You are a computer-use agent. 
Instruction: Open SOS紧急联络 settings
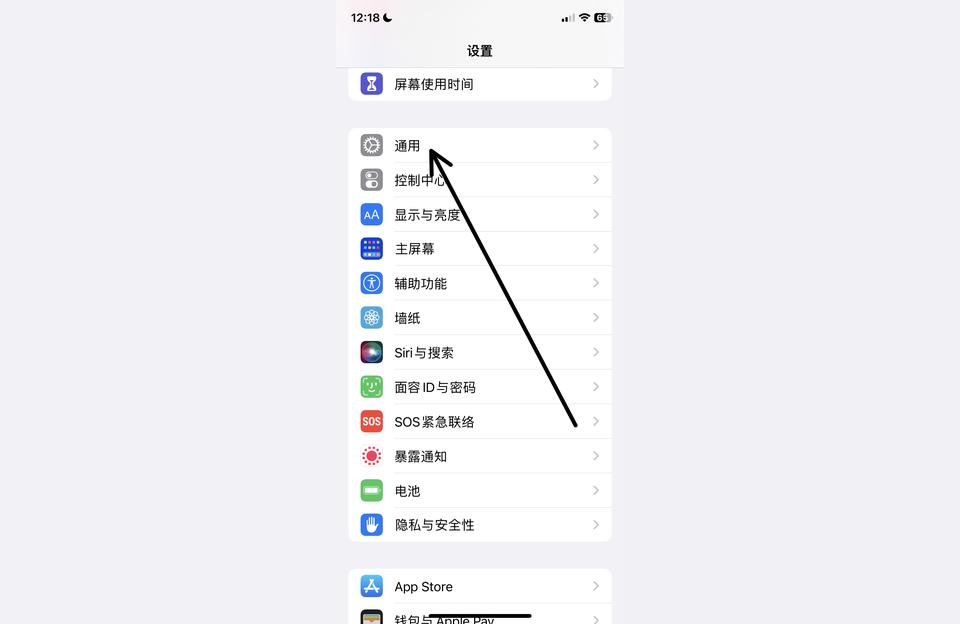pyautogui.click(x=478, y=422)
